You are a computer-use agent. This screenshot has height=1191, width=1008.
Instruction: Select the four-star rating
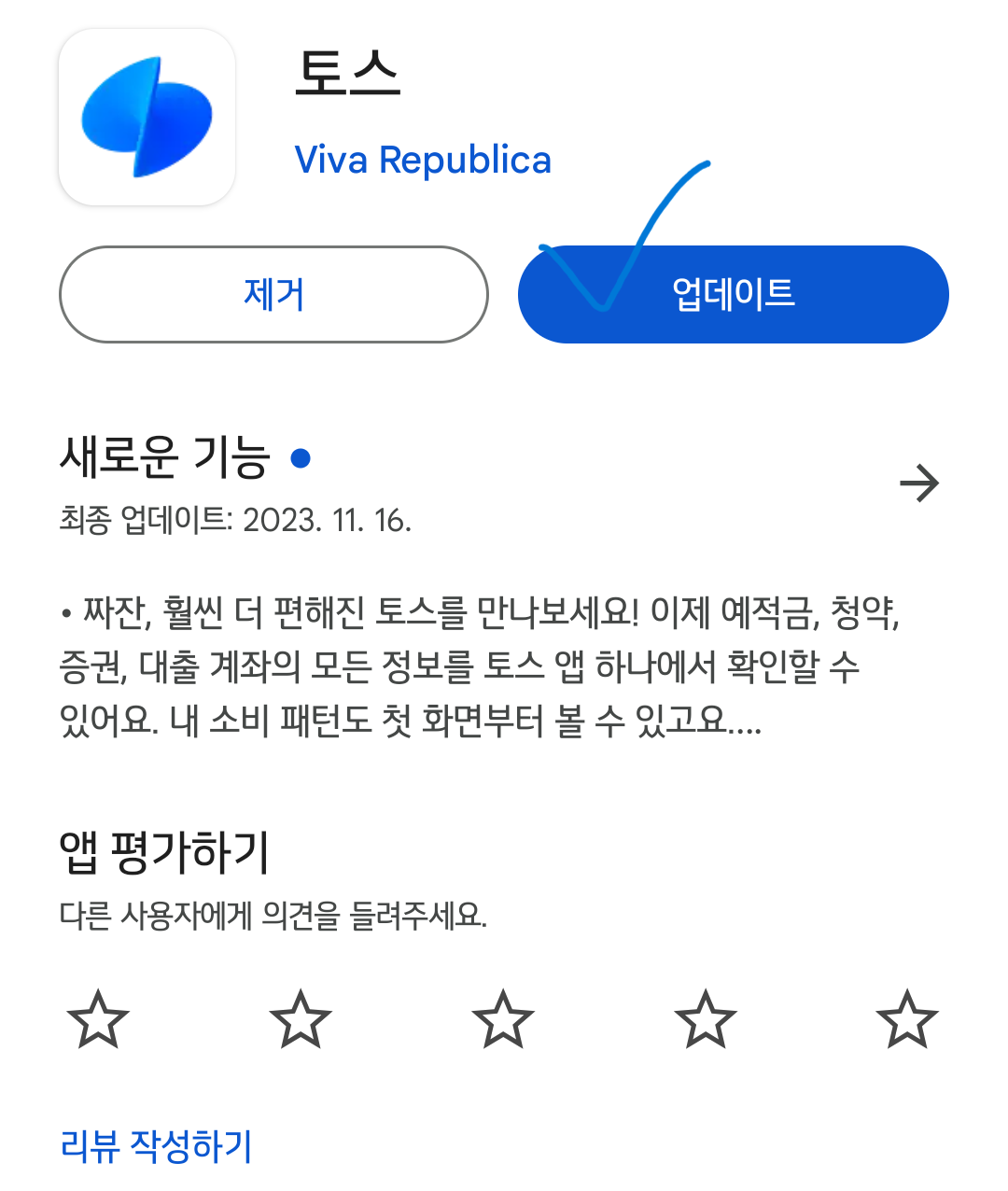706,1021
